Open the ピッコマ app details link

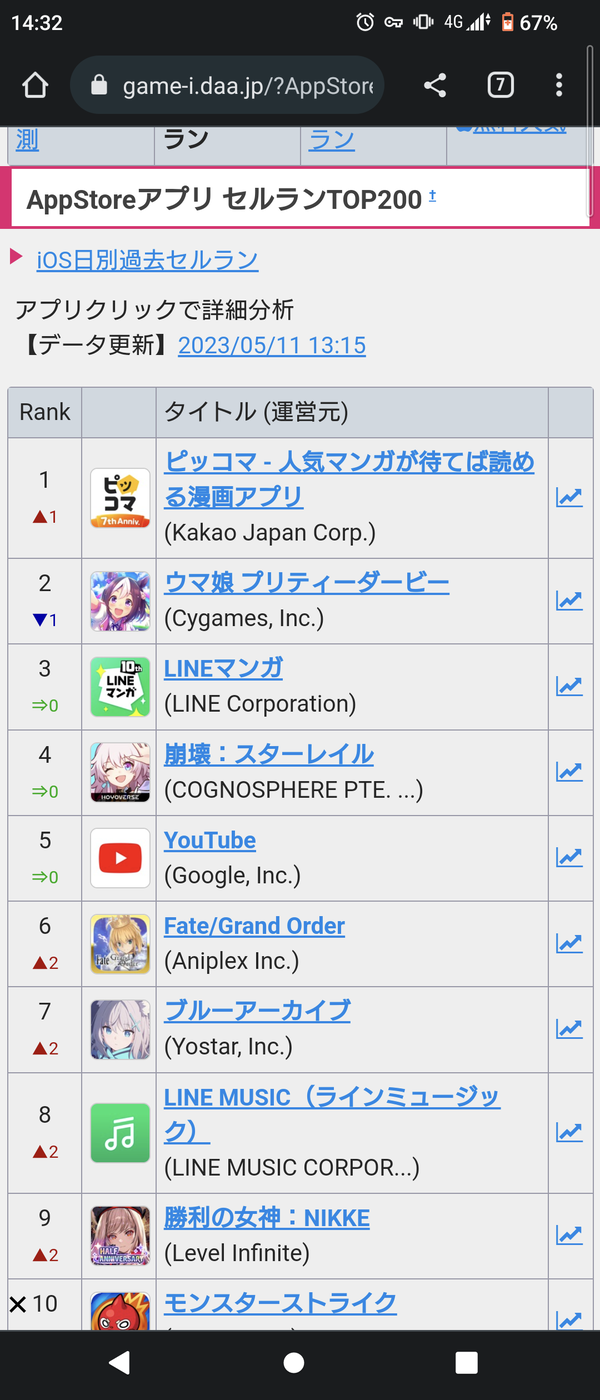(x=349, y=479)
